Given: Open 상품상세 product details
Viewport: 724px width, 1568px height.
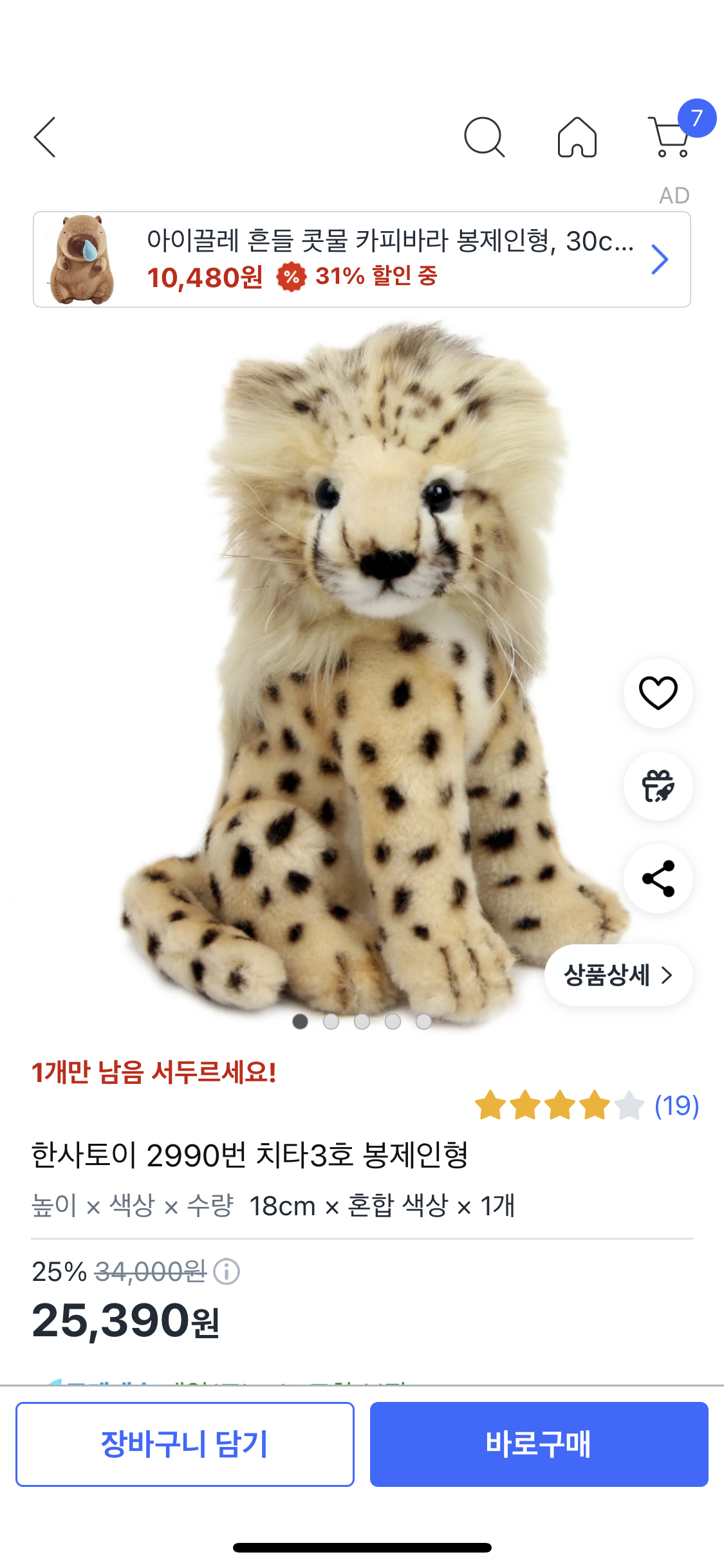Looking at the screenshot, I should [x=618, y=975].
